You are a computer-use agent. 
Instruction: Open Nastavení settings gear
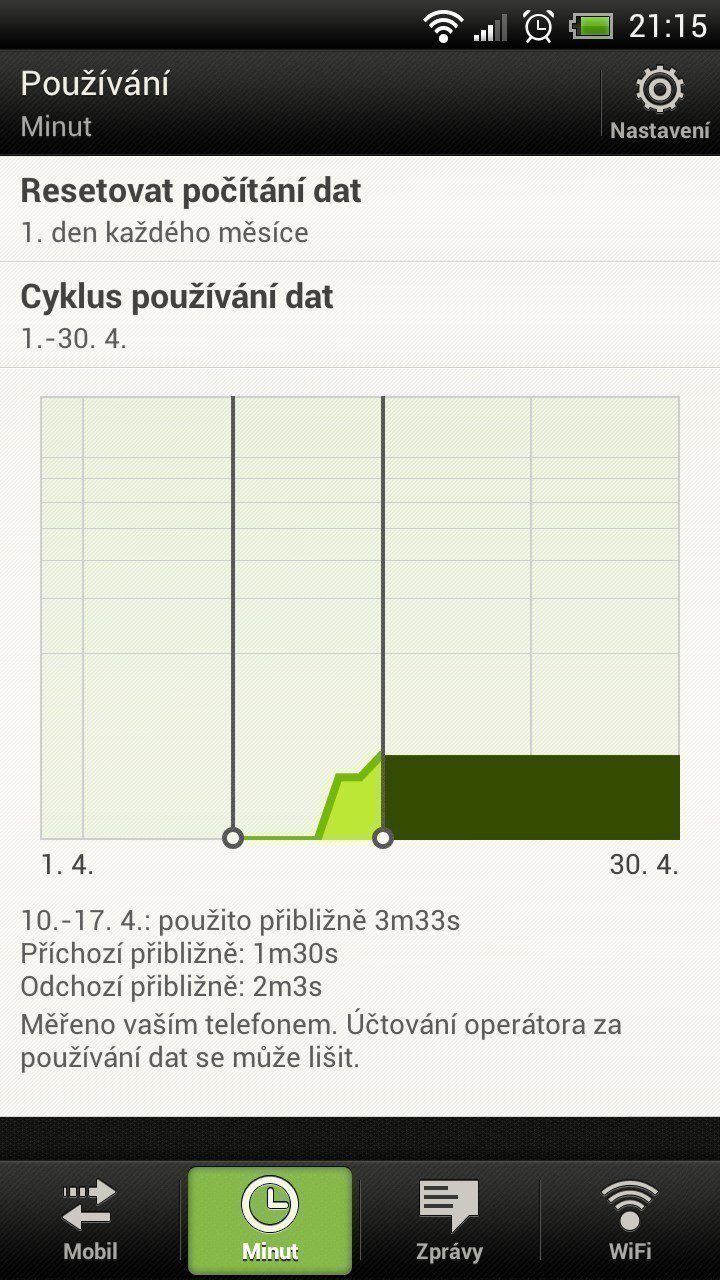[x=659, y=103]
